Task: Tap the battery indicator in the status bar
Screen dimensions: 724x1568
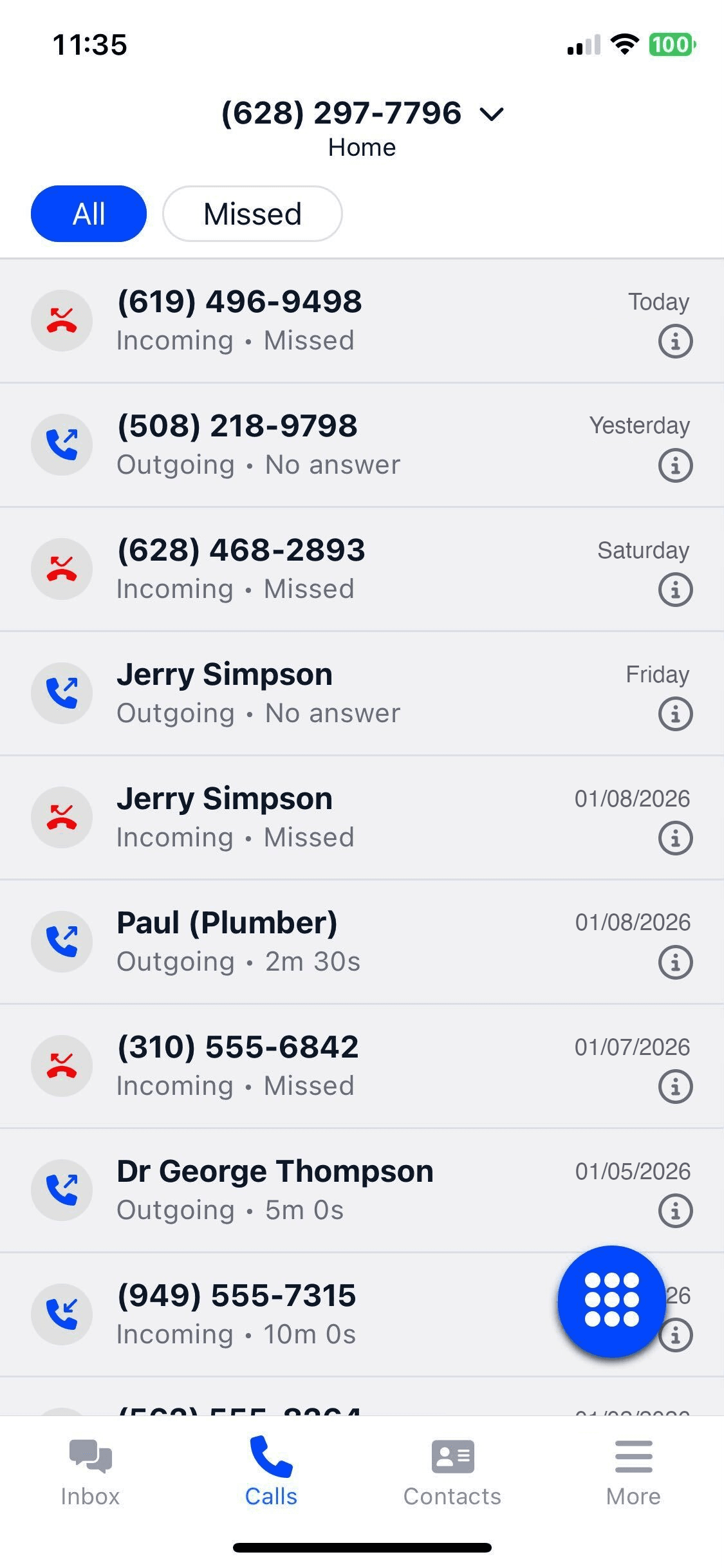Action: 670,44
